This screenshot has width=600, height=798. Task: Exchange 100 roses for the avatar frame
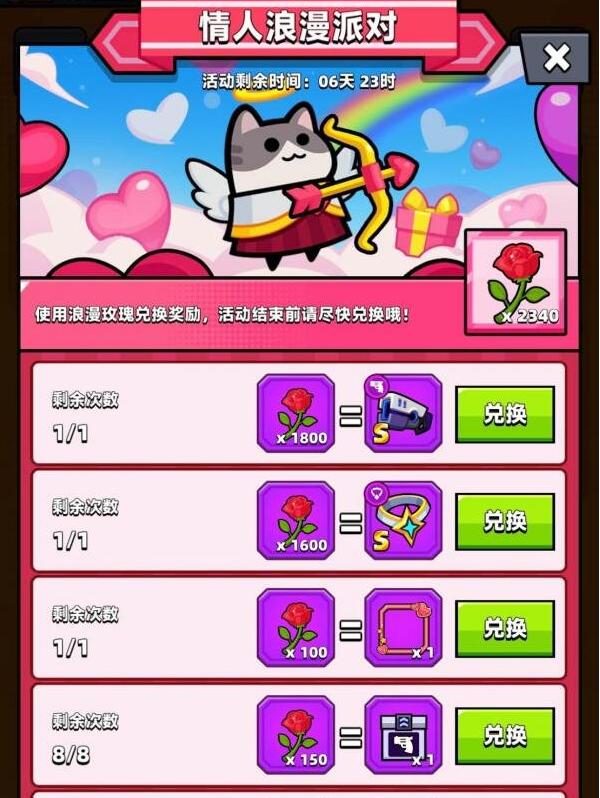tap(505, 628)
